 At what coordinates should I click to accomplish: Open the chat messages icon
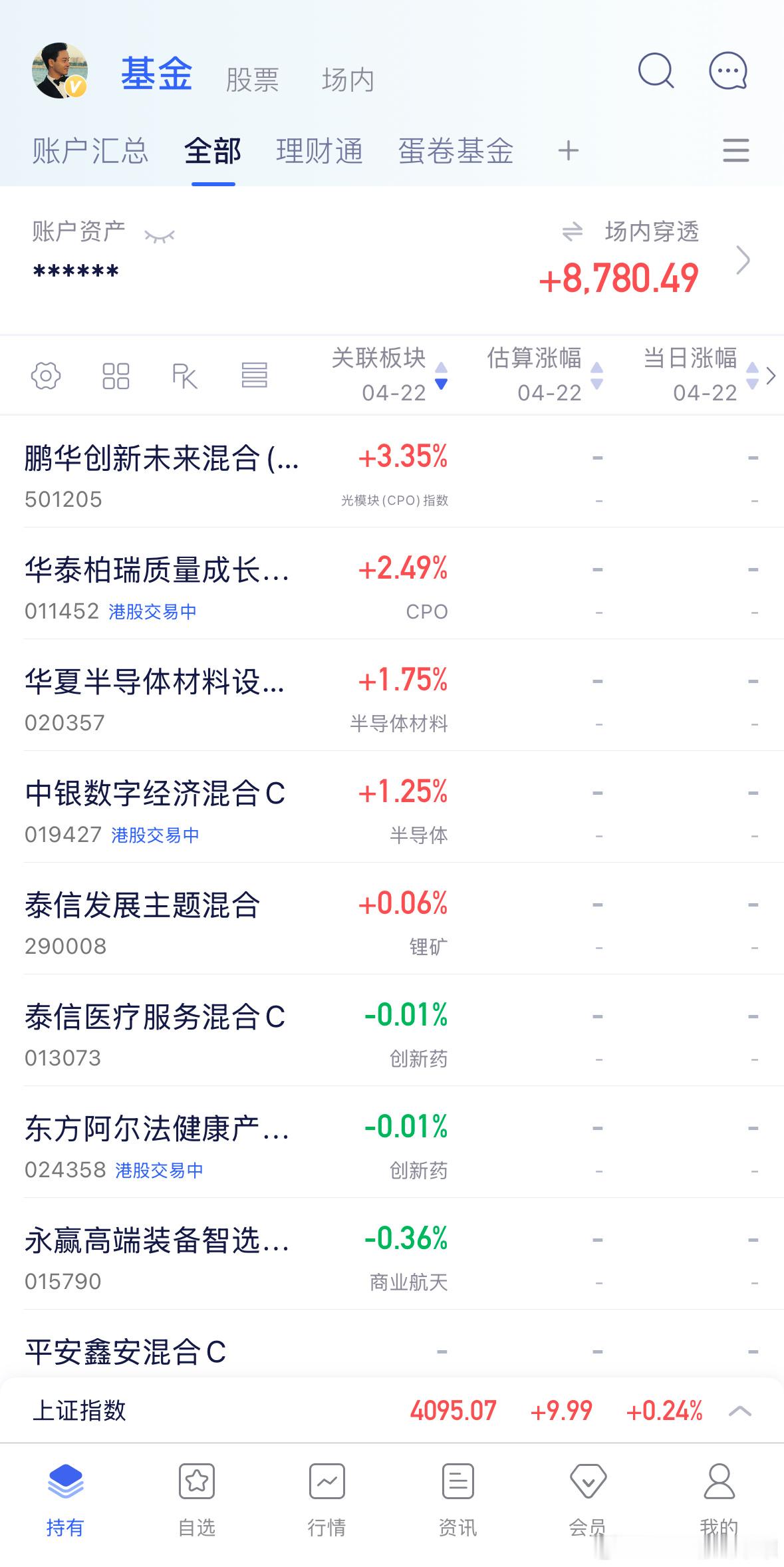(x=727, y=71)
